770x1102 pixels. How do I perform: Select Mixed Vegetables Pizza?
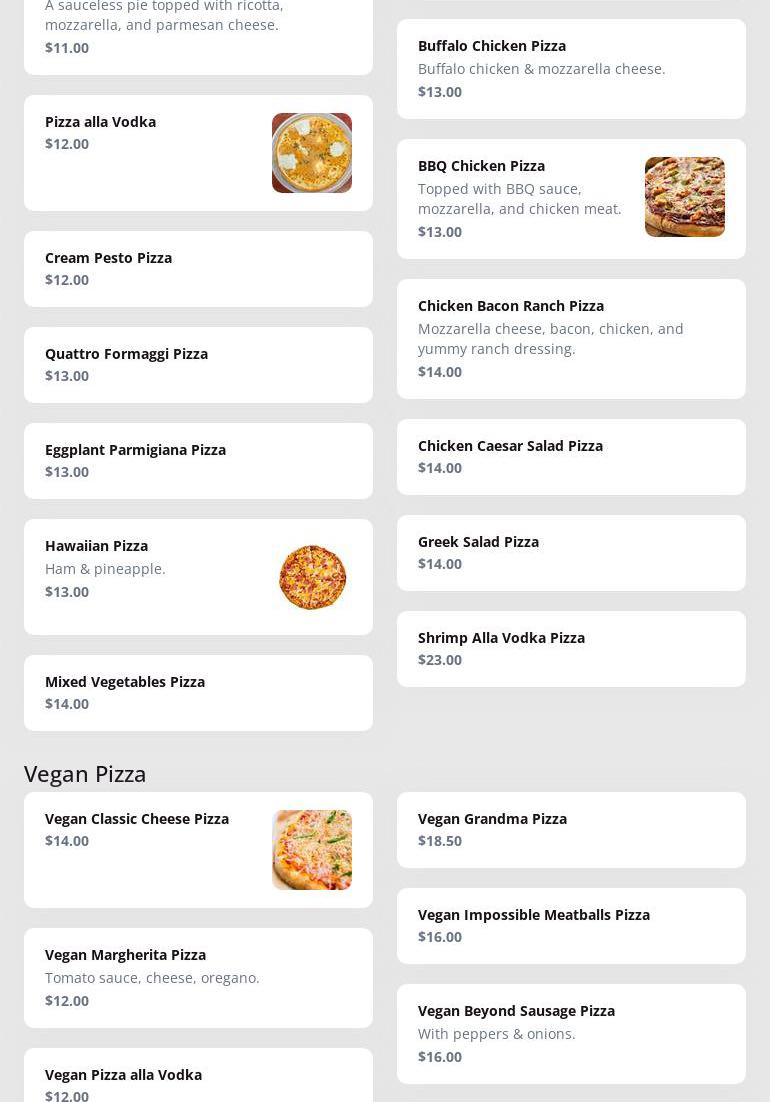click(198, 693)
